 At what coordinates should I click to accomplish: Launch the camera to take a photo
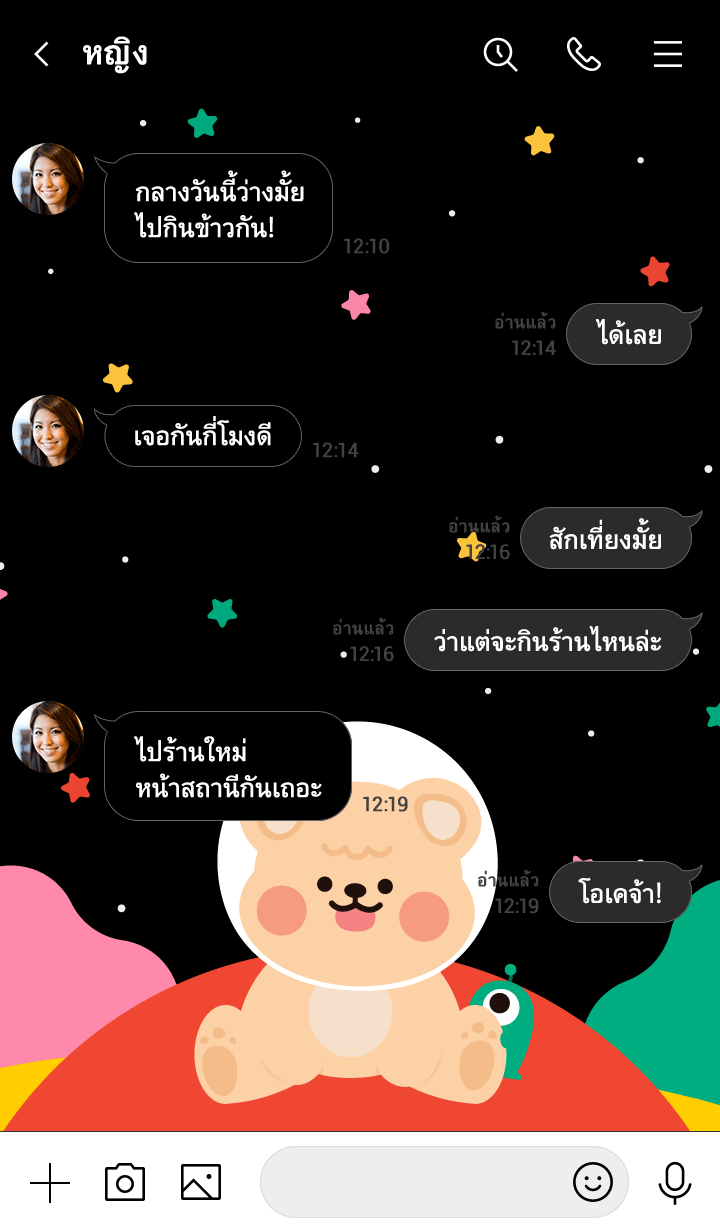tap(125, 1183)
